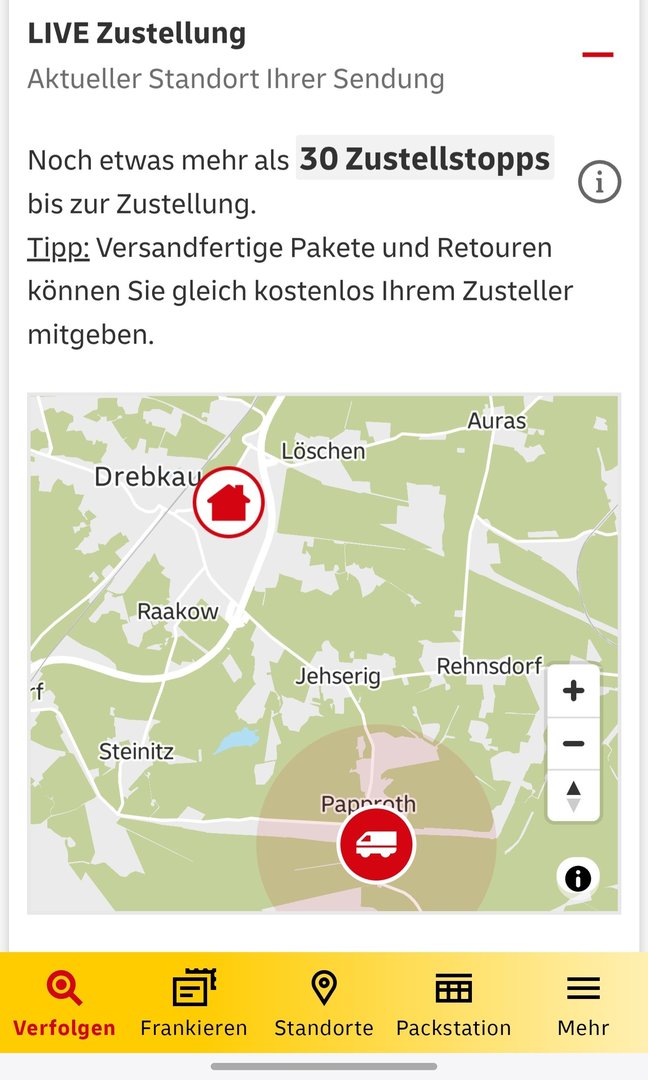Reset the map compass orientation
648x1080 pixels.
(573, 796)
